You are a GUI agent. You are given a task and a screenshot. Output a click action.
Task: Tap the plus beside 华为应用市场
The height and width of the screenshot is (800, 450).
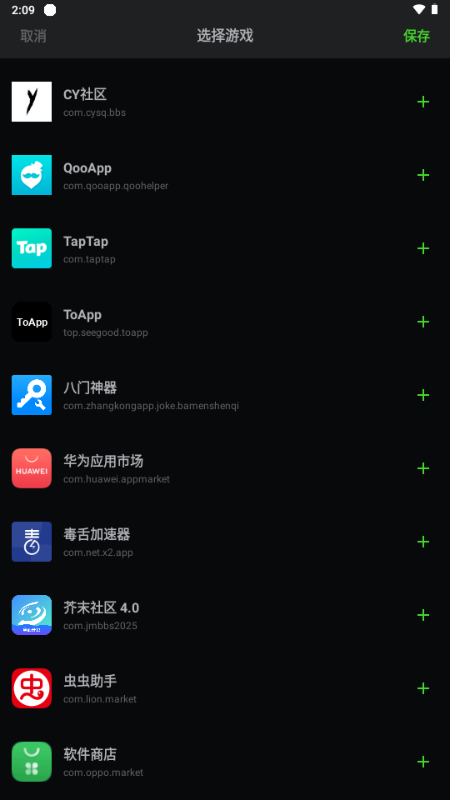pos(423,468)
